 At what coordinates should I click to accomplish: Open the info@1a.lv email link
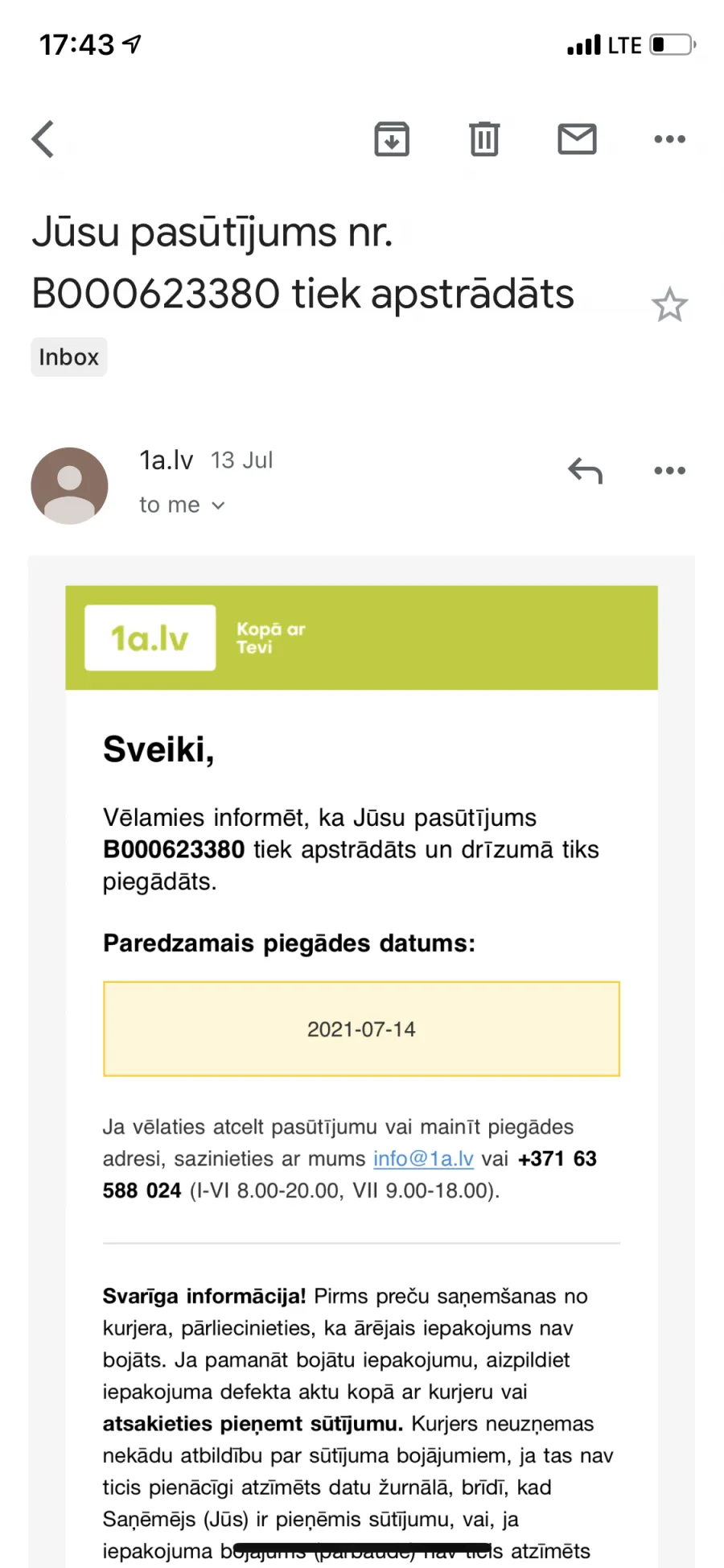423,1158
